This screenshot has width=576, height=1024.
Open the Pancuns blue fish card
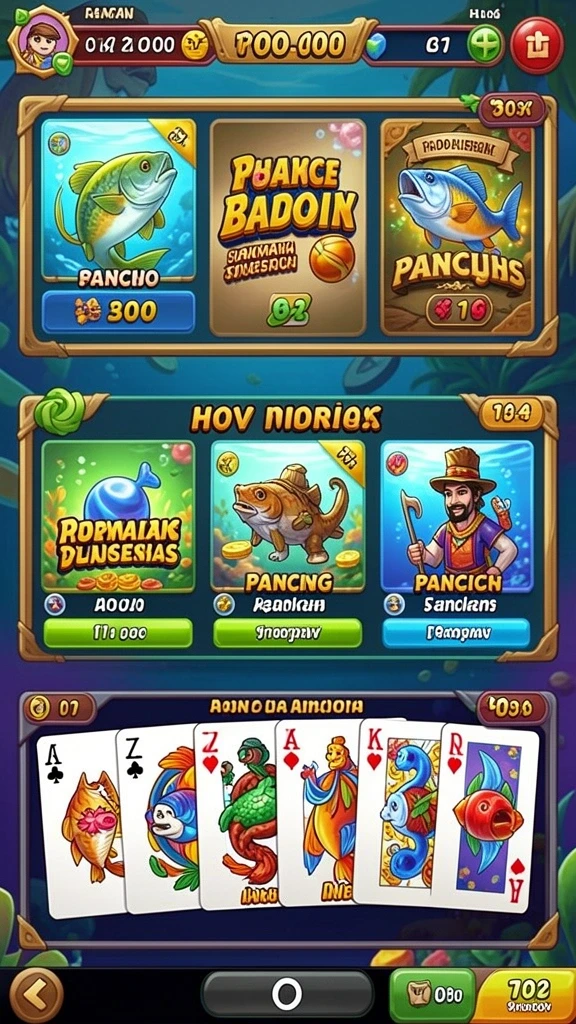[458, 227]
